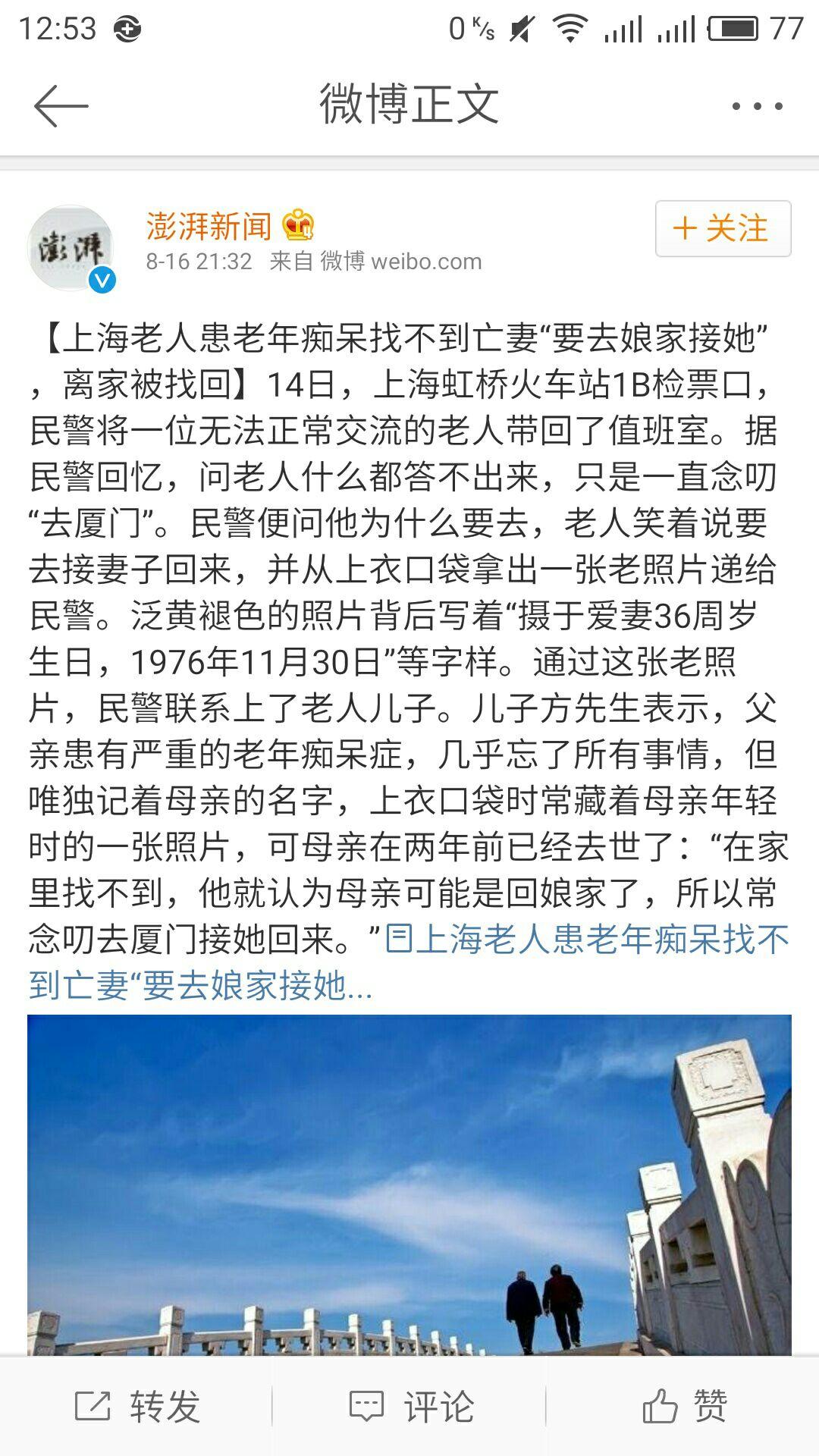Open the 澎湃新闻 profile avatar
The height and width of the screenshot is (1456, 819).
[x=71, y=248]
